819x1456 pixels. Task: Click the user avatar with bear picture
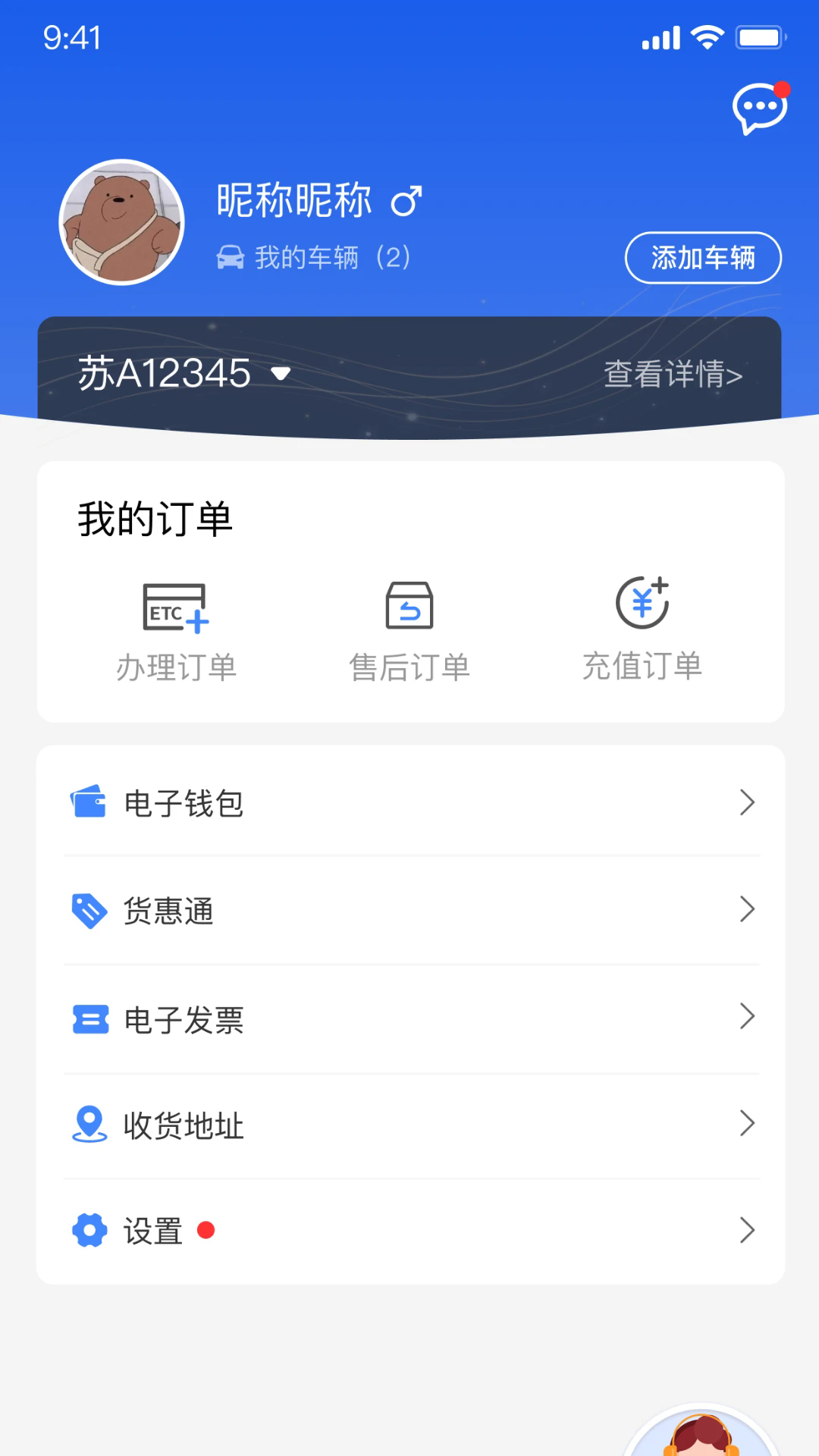point(121,220)
